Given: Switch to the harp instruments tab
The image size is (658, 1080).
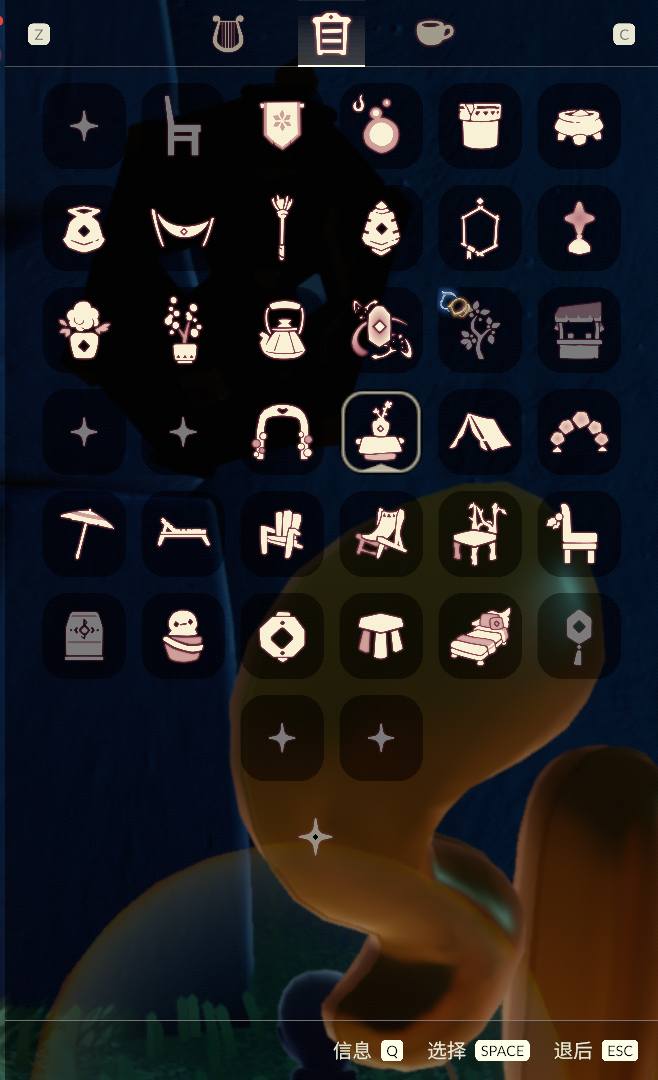Looking at the screenshot, I should [228, 36].
